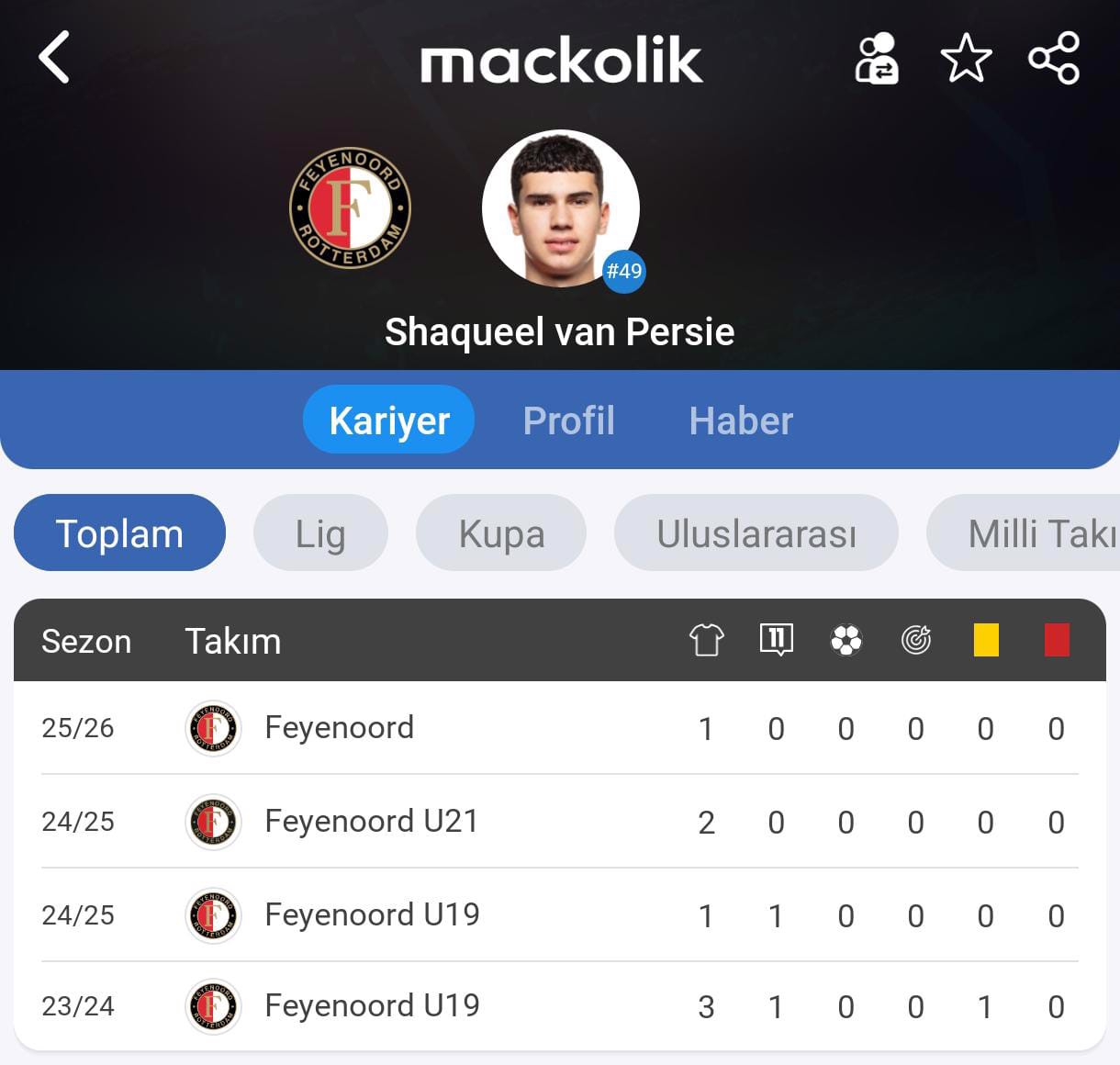Open the Feyenoord club crest
This screenshot has height=1065, width=1120.
click(x=350, y=208)
